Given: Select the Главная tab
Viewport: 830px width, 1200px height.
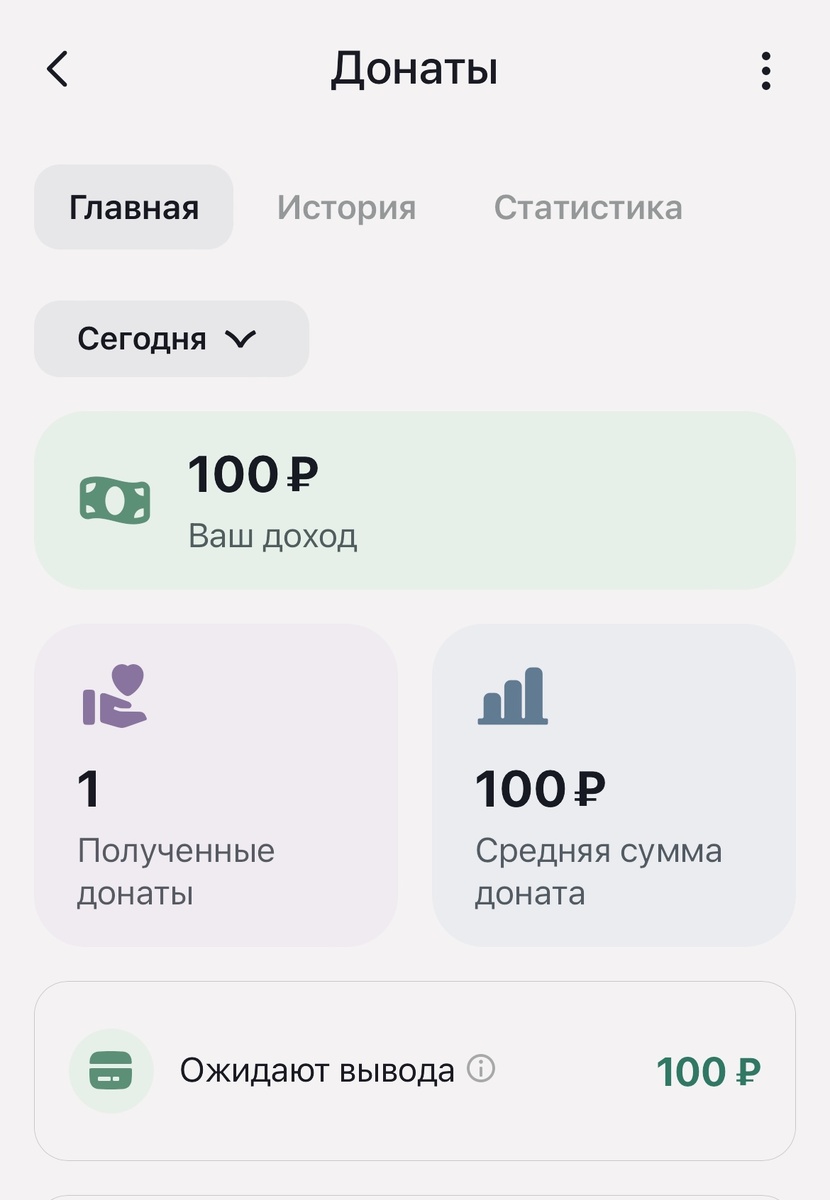Looking at the screenshot, I should 133,207.
